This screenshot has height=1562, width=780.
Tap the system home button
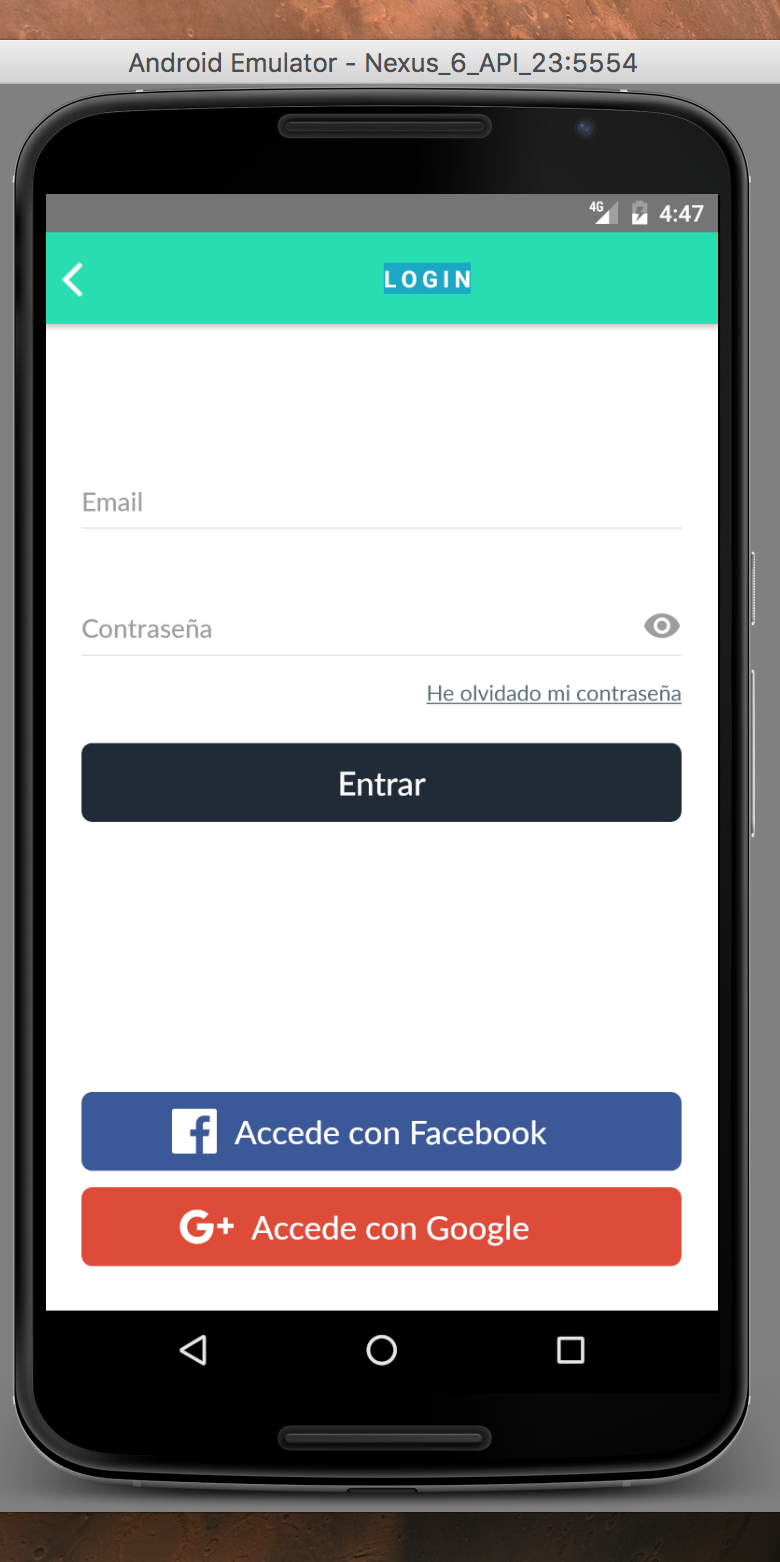click(x=381, y=1351)
